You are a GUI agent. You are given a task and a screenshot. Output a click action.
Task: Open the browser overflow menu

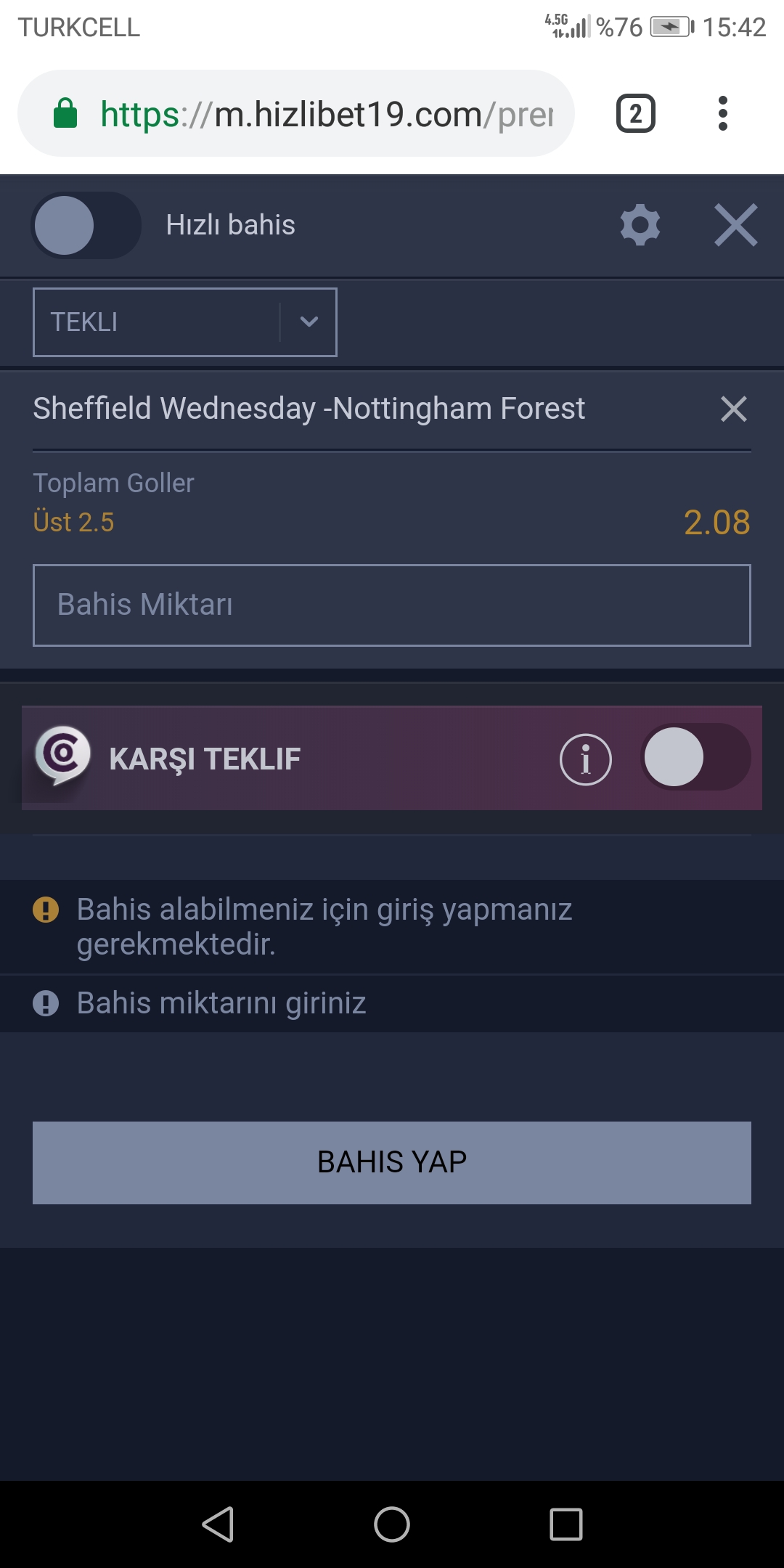point(722,113)
